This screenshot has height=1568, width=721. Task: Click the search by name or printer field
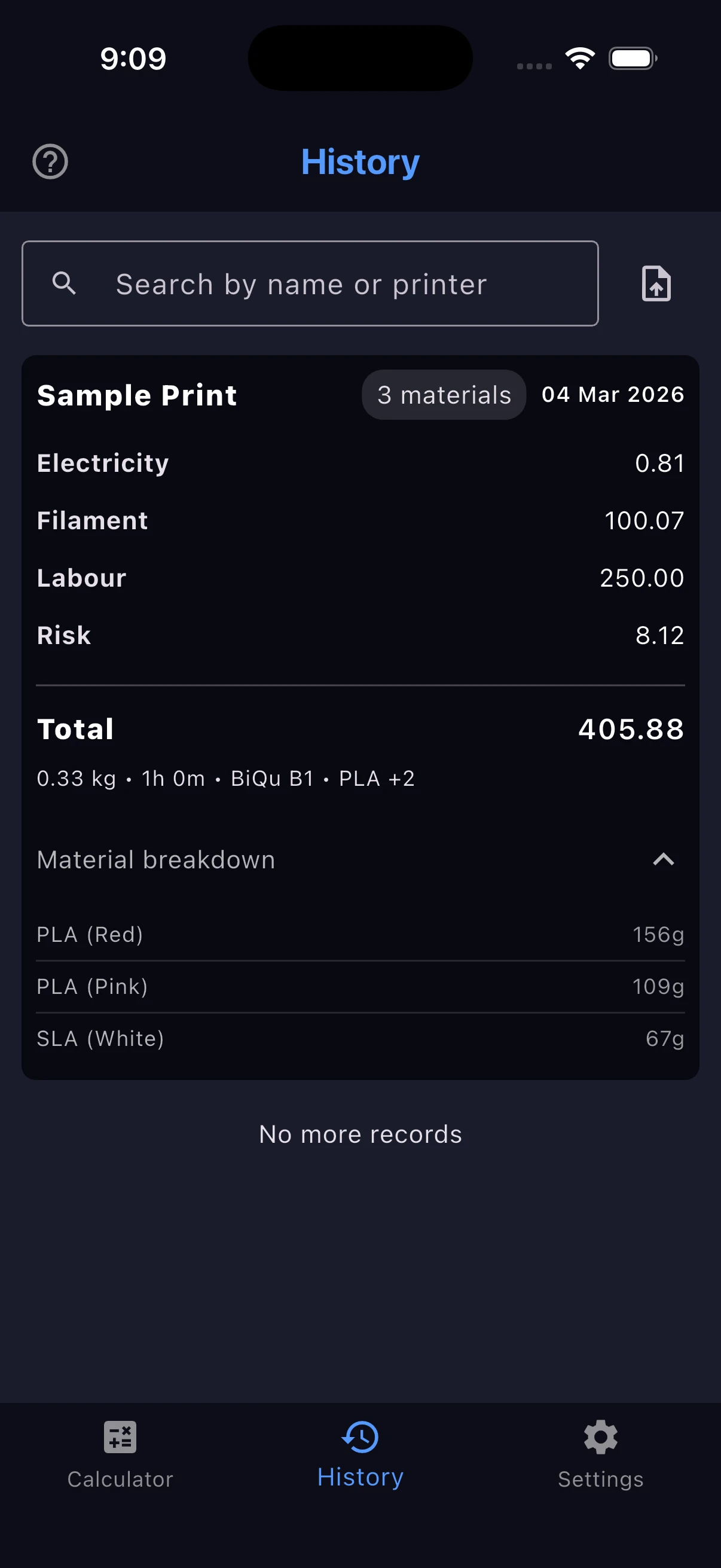tap(310, 283)
